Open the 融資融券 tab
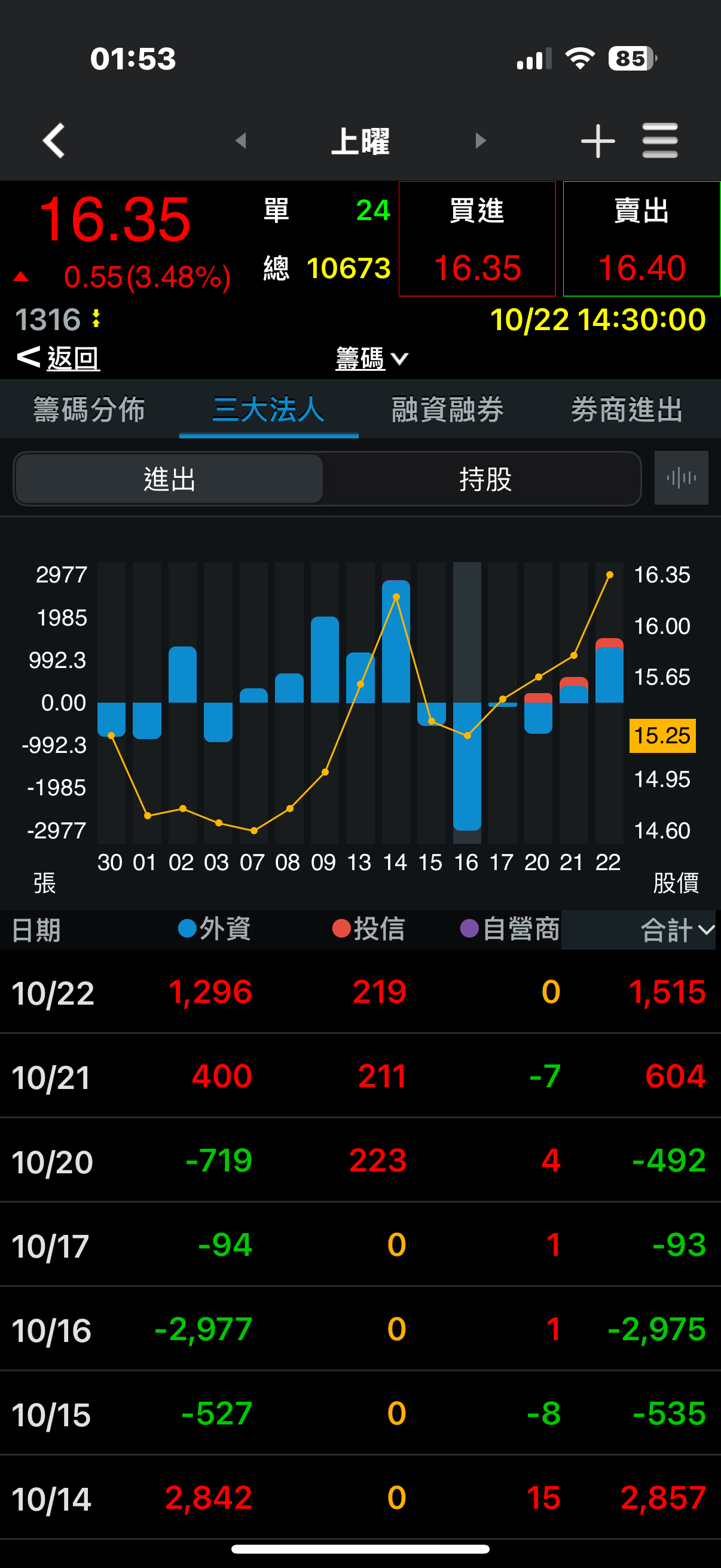 [448, 409]
